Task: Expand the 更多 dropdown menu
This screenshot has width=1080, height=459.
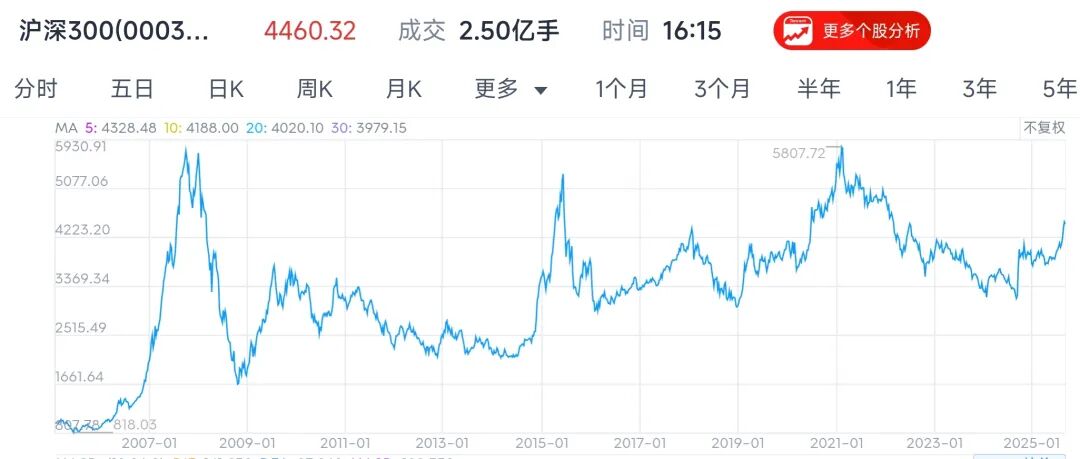Action: click(x=511, y=89)
